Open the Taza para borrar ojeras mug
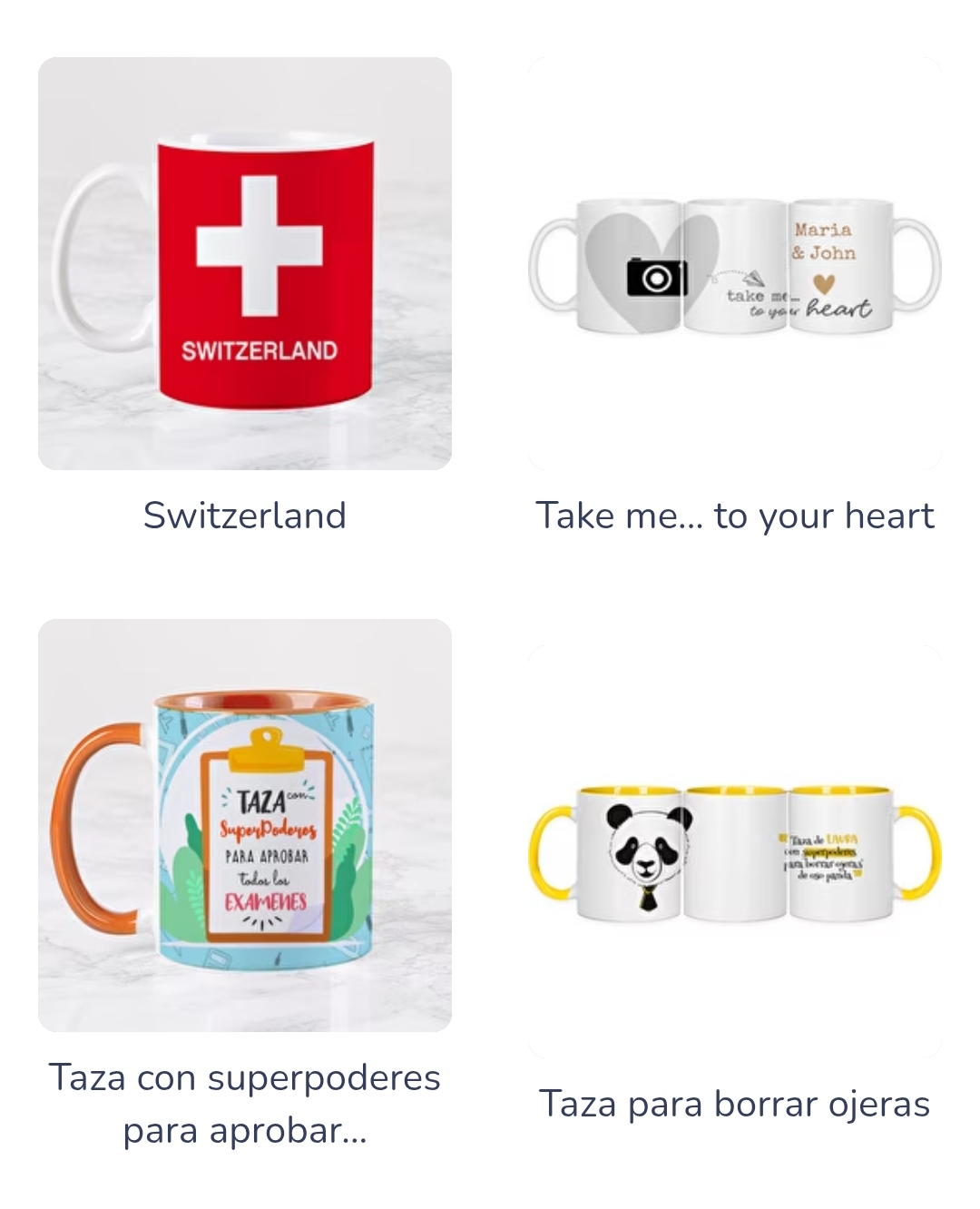 point(735,851)
